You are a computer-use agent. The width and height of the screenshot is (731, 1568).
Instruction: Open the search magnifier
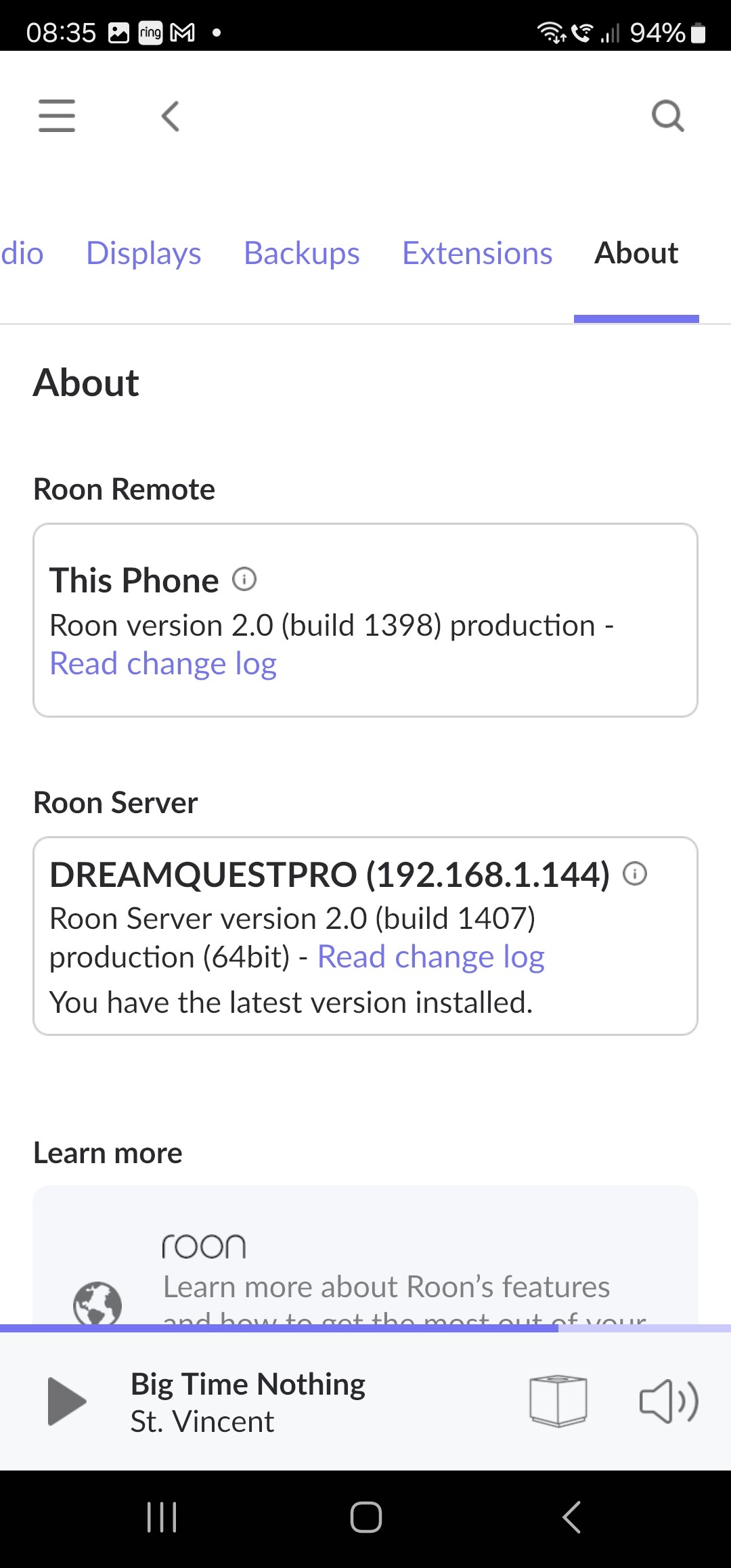[x=668, y=116]
